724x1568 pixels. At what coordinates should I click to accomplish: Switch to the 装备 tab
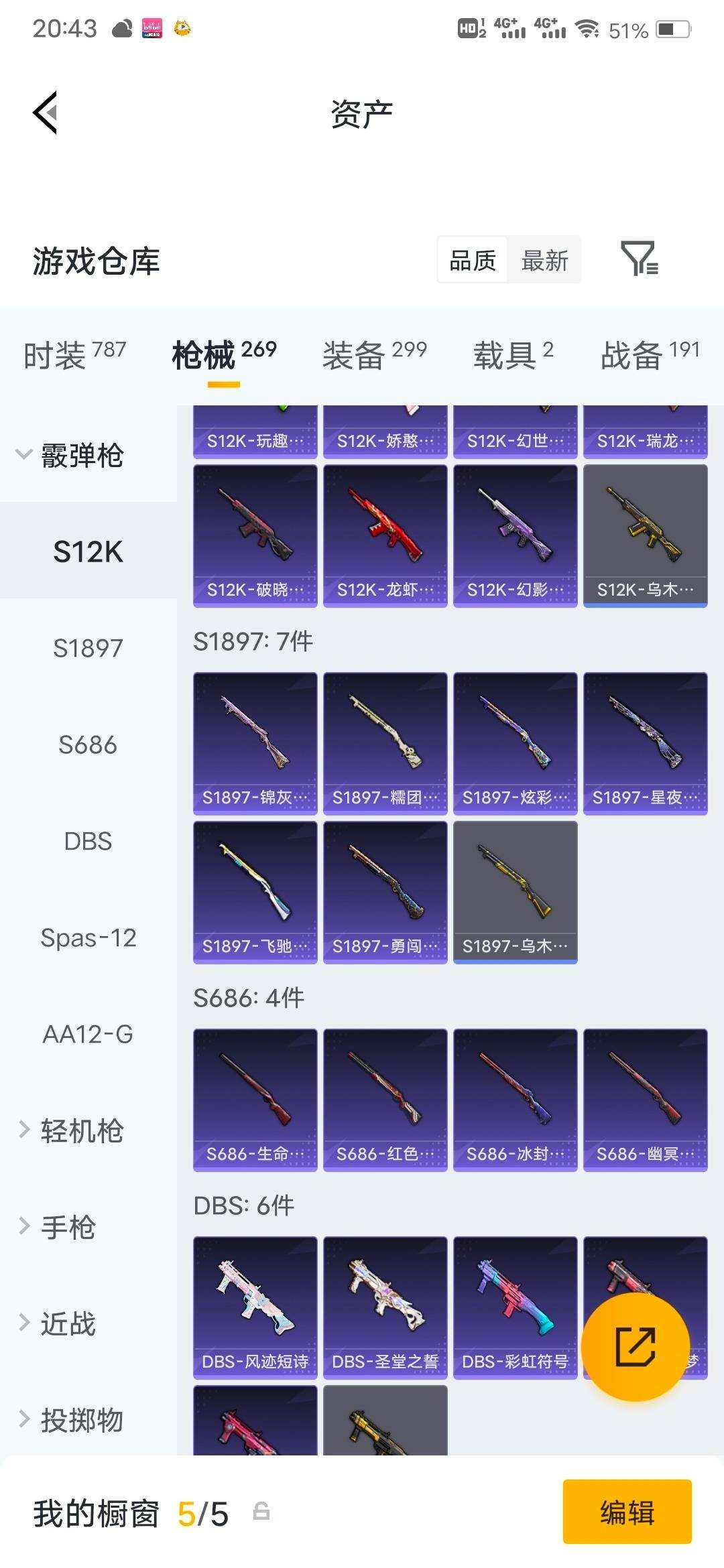click(x=374, y=354)
